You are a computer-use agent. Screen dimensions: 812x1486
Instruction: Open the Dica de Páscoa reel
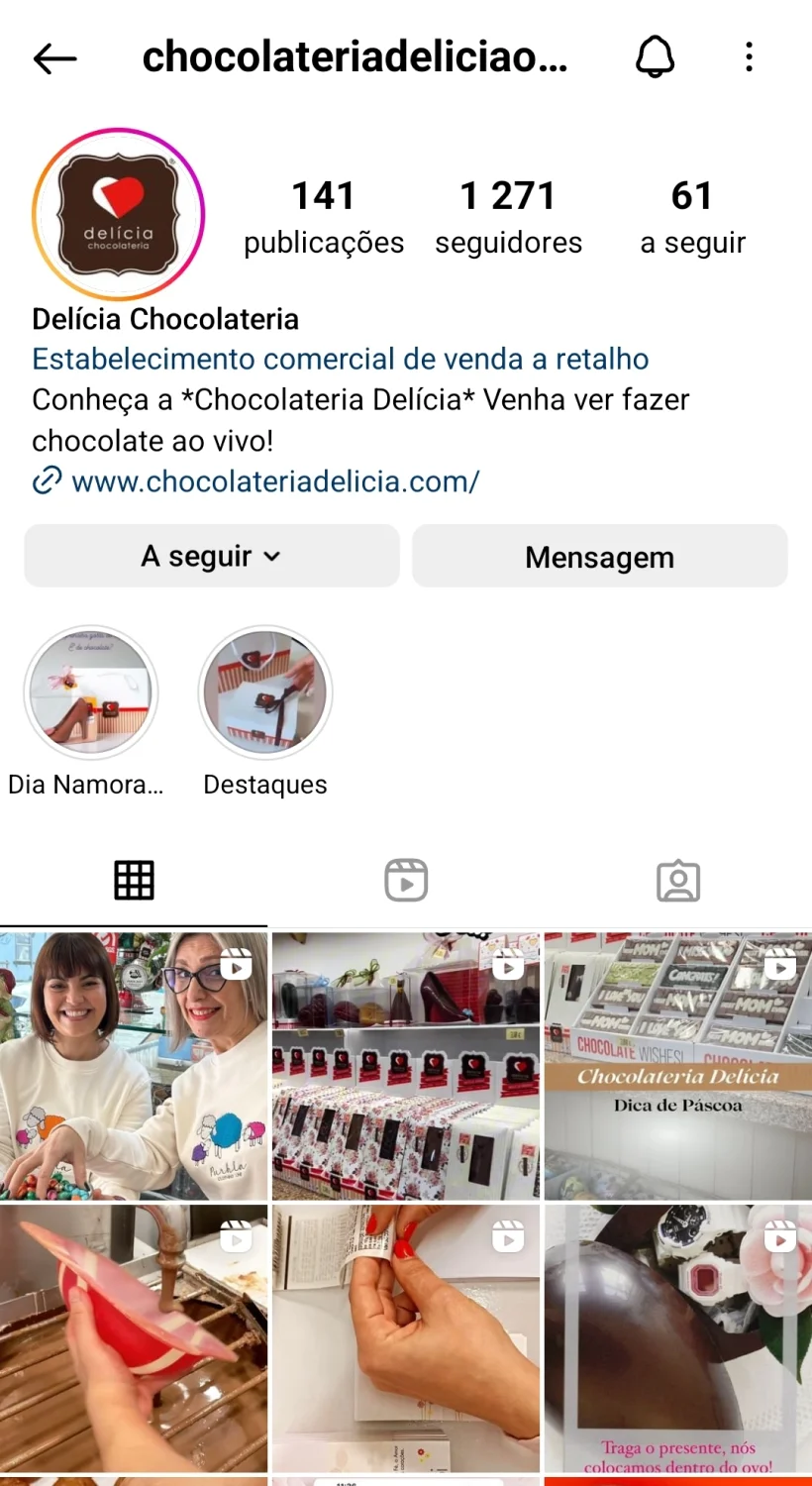[678, 1066]
